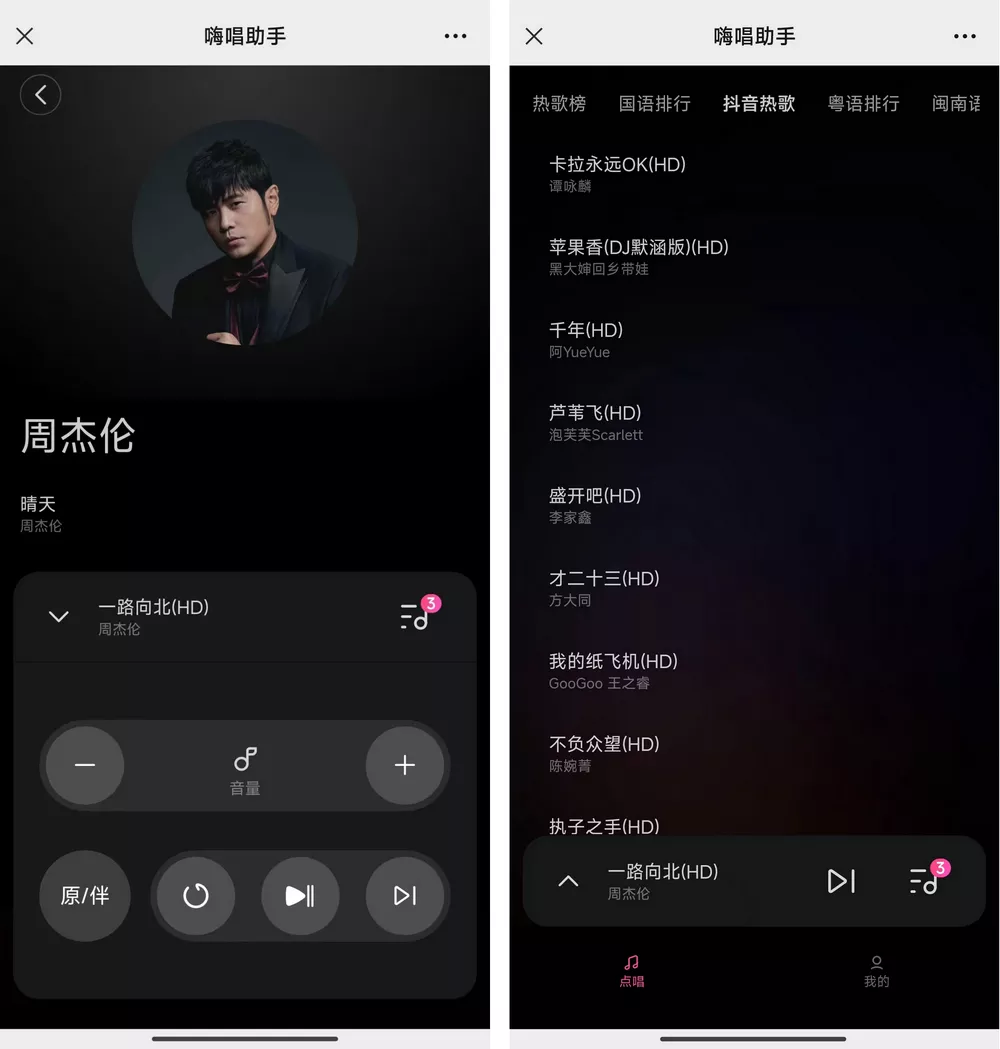Collapse the player with the down chevron
This screenshot has width=1000, height=1049.
point(58,616)
